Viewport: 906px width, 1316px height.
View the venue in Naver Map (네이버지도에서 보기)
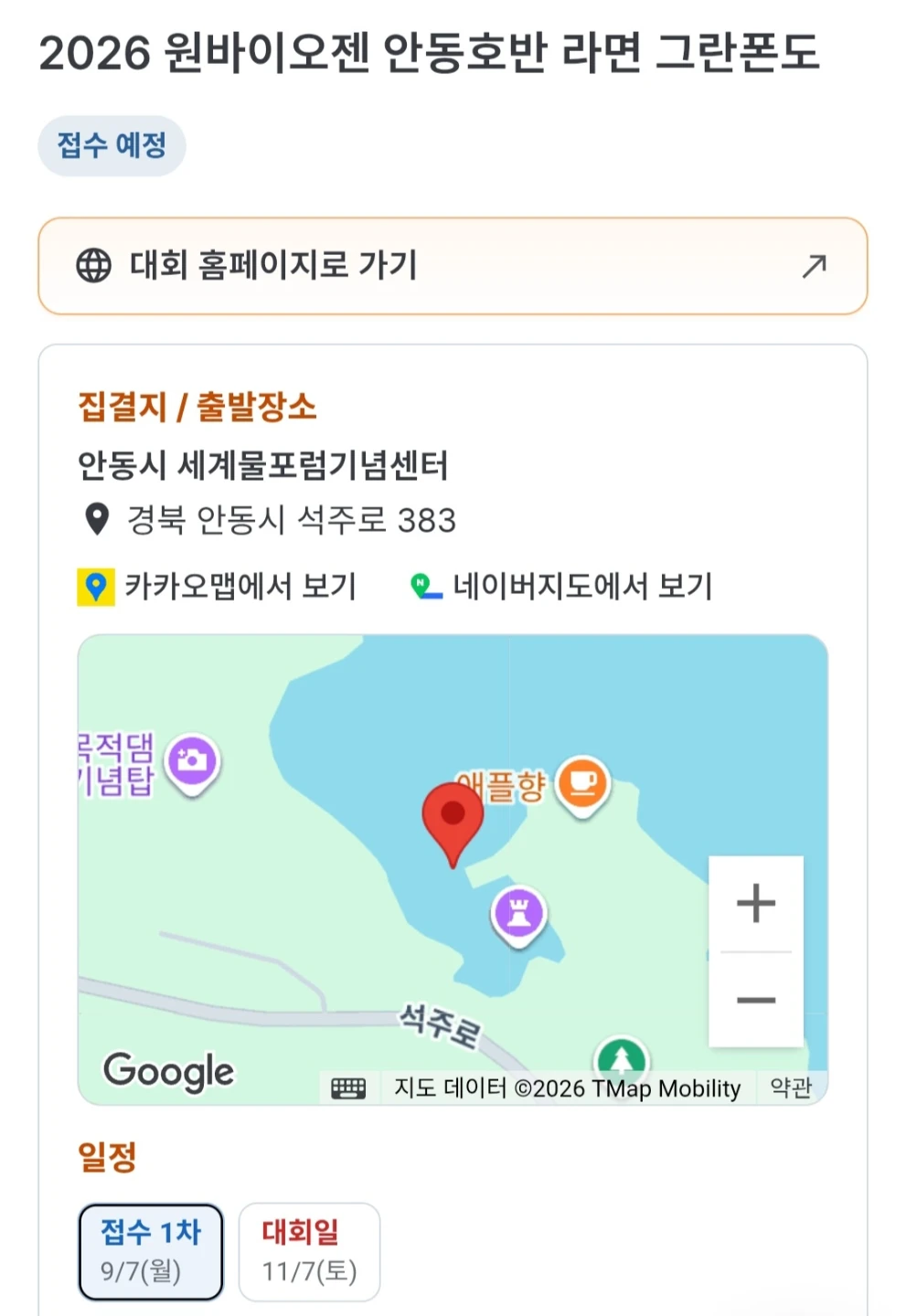(x=561, y=586)
